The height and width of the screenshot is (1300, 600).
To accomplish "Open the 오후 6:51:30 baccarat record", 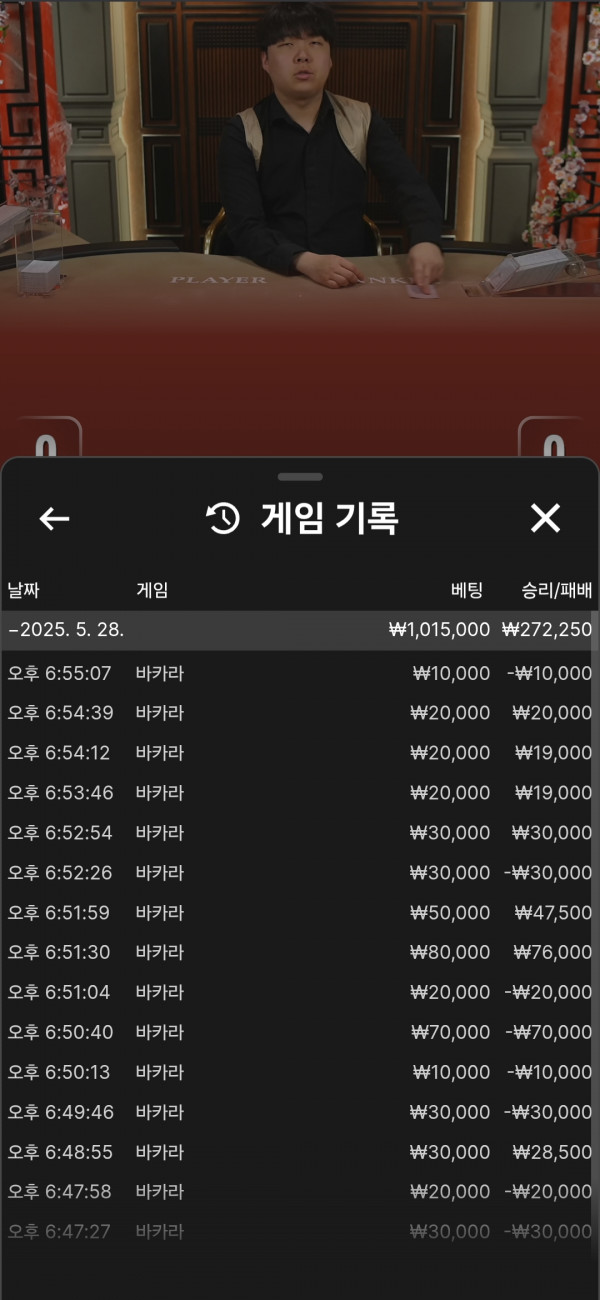I will (298, 953).
